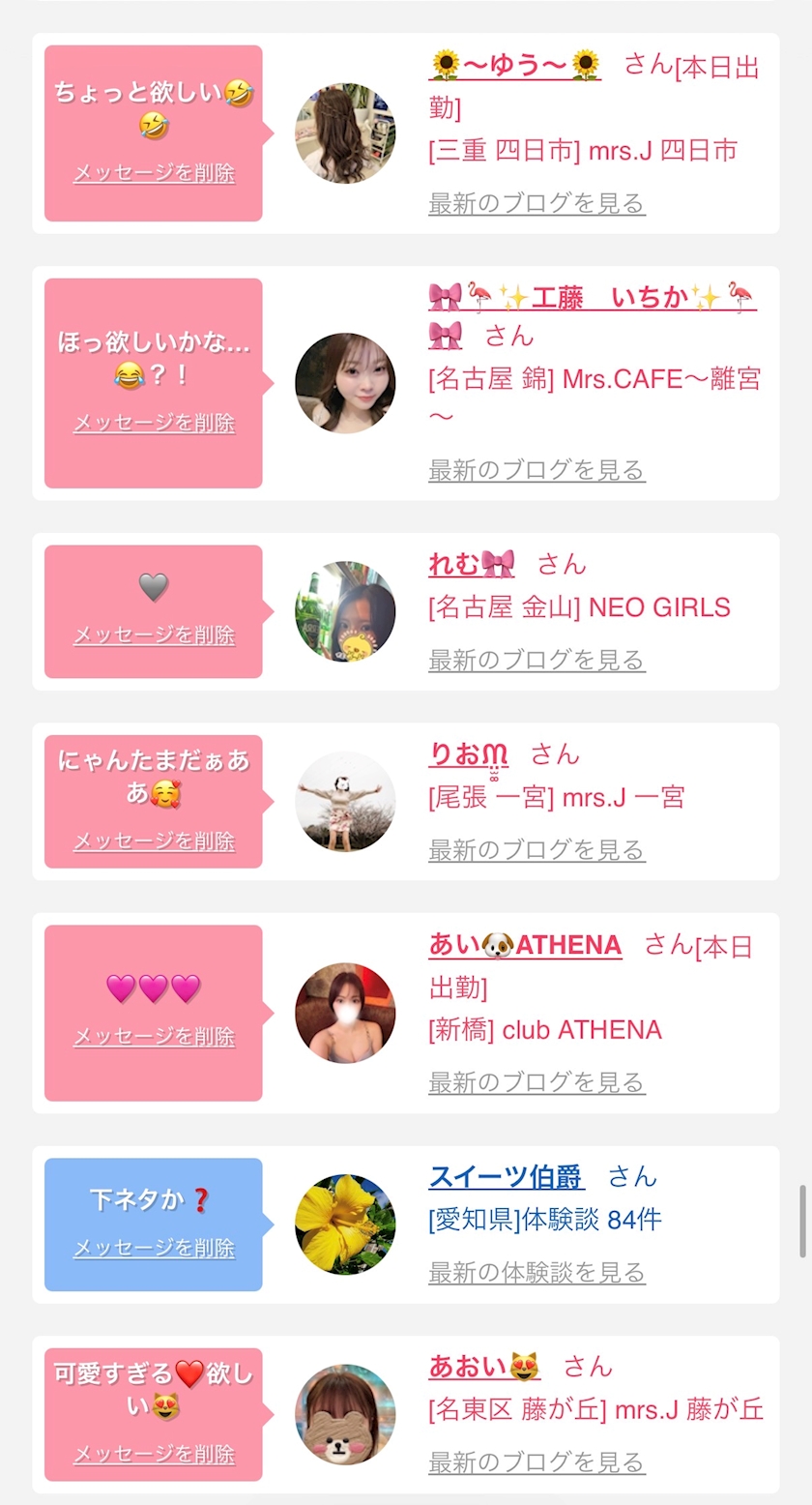Viewport: 812px width, 1505px height.
Task: View スイーツ伯爵's latest 体験談
Action: click(536, 1272)
